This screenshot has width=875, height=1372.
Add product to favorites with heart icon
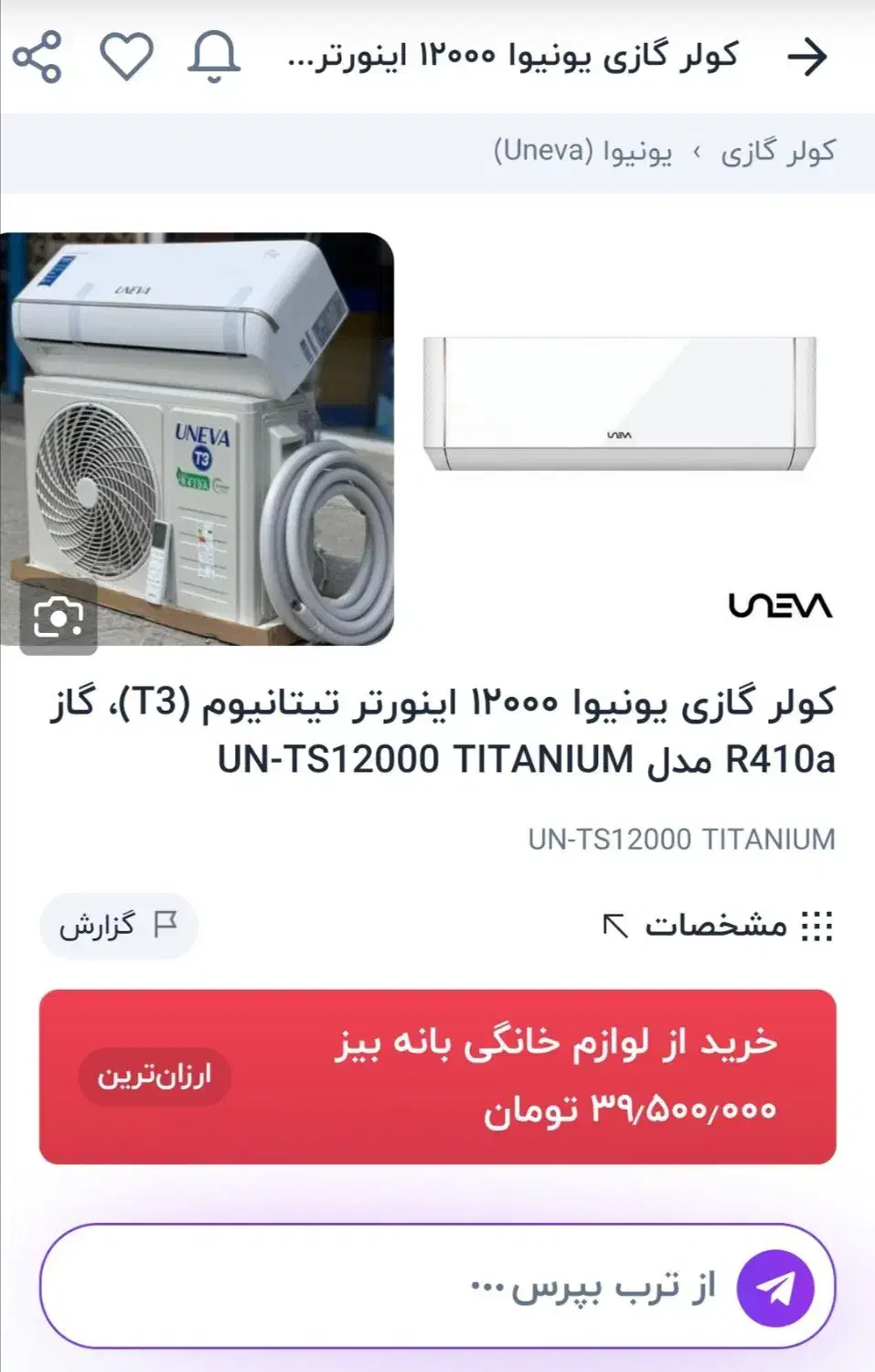click(x=128, y=57)
